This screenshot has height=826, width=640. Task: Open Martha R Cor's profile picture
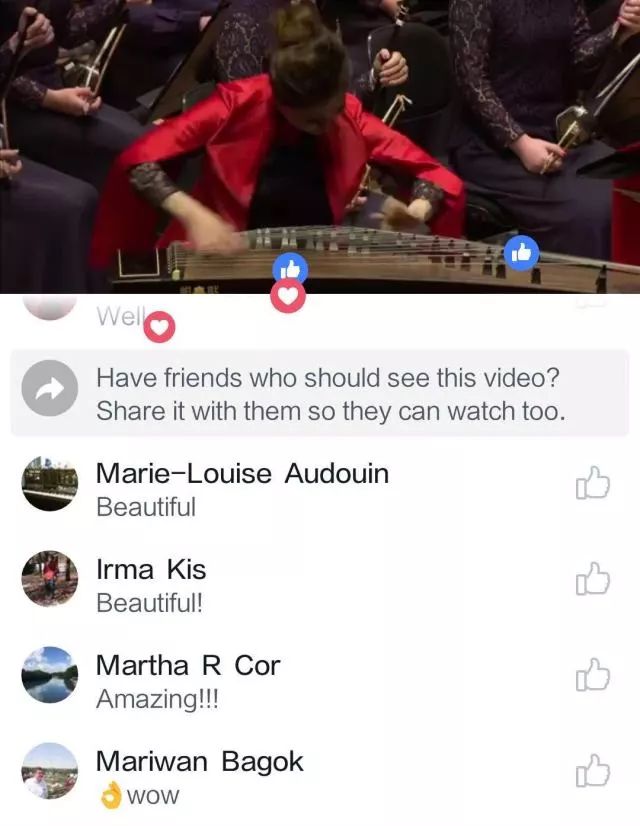tap(49, 675)
